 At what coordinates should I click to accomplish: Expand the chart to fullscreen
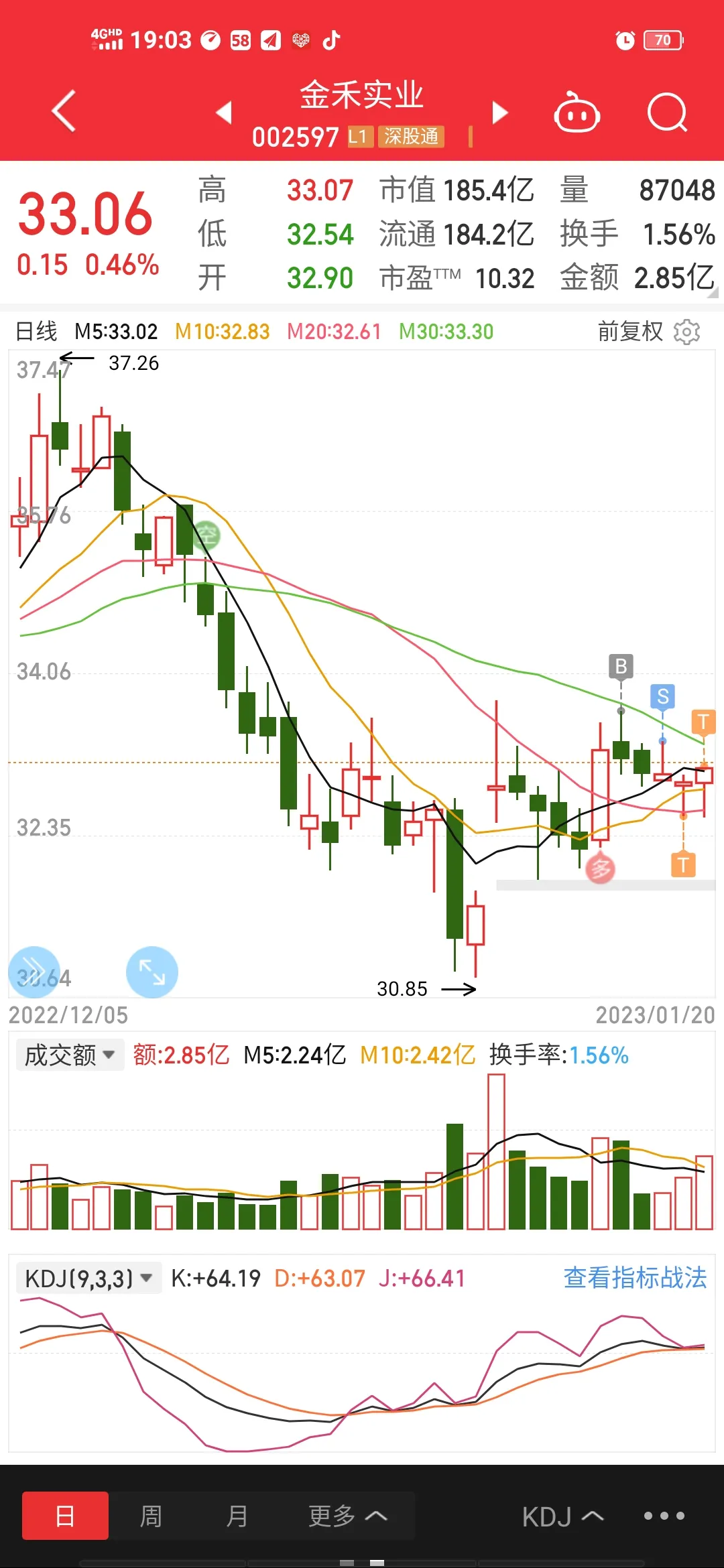pyautogui.click(x=152, y=972)
